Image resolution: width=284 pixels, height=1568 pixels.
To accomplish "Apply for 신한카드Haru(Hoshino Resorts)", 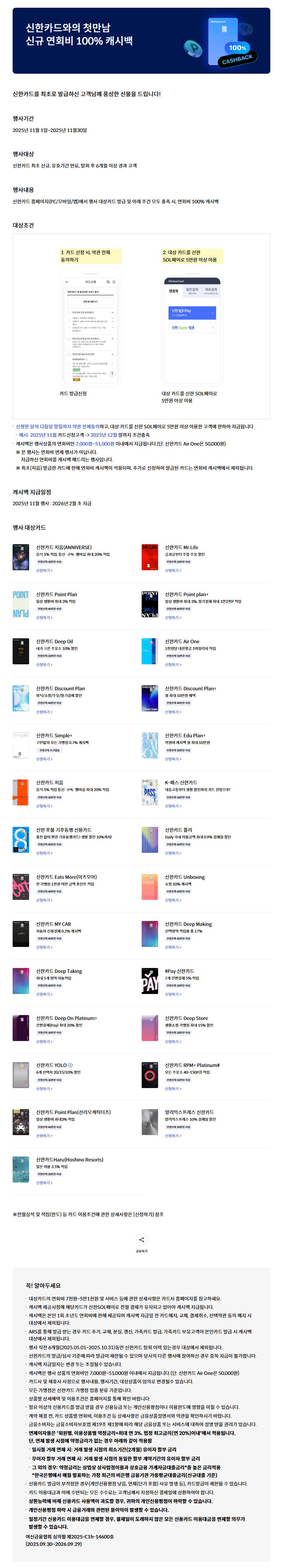I will pyautogui.click(x=45, y=1183).
